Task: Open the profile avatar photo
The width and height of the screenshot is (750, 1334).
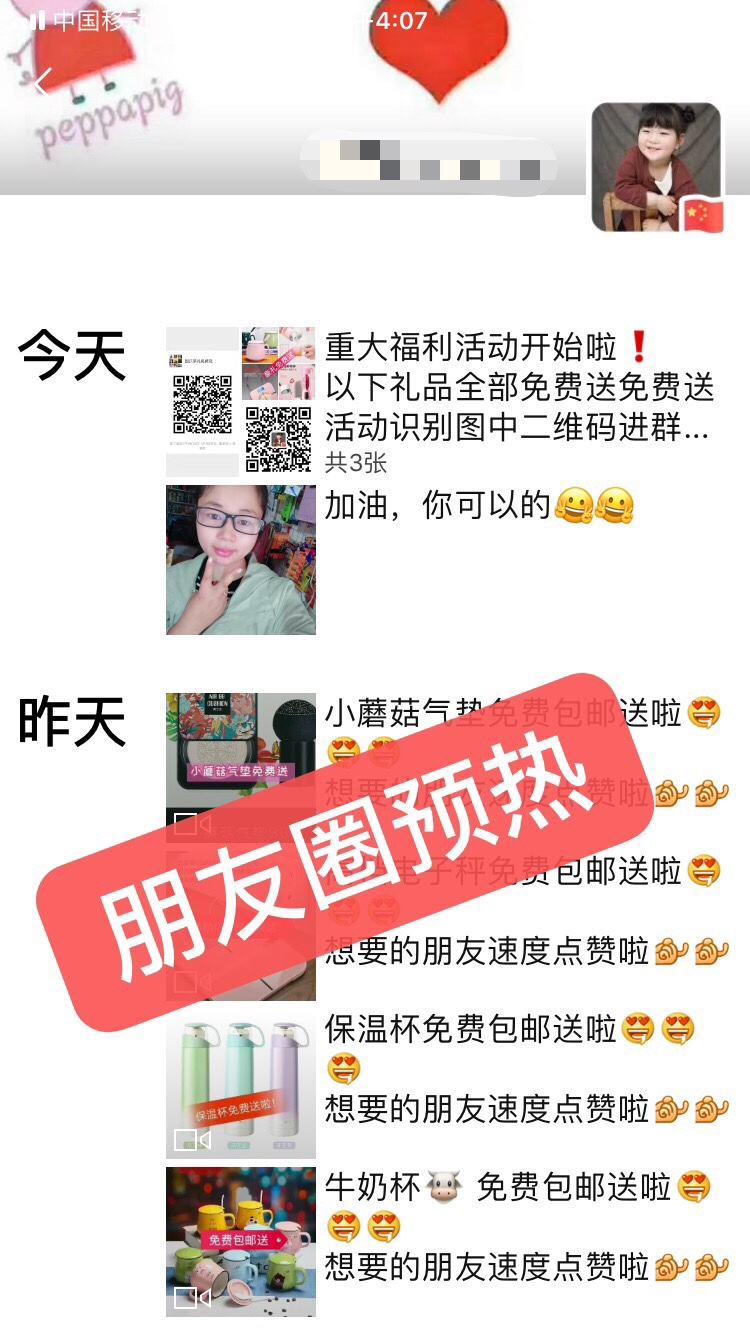Action: pyautogui.click(x=656, y=167)
